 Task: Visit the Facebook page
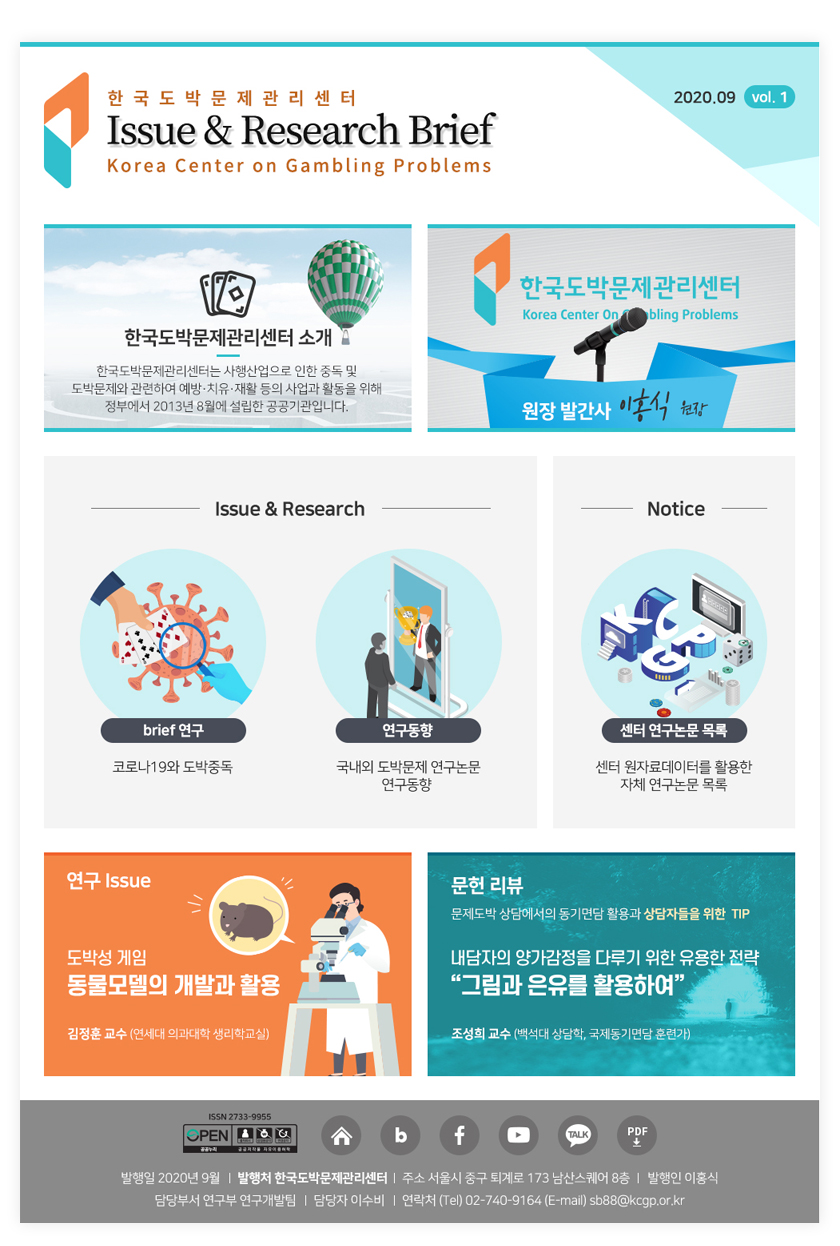[459, 1135]
